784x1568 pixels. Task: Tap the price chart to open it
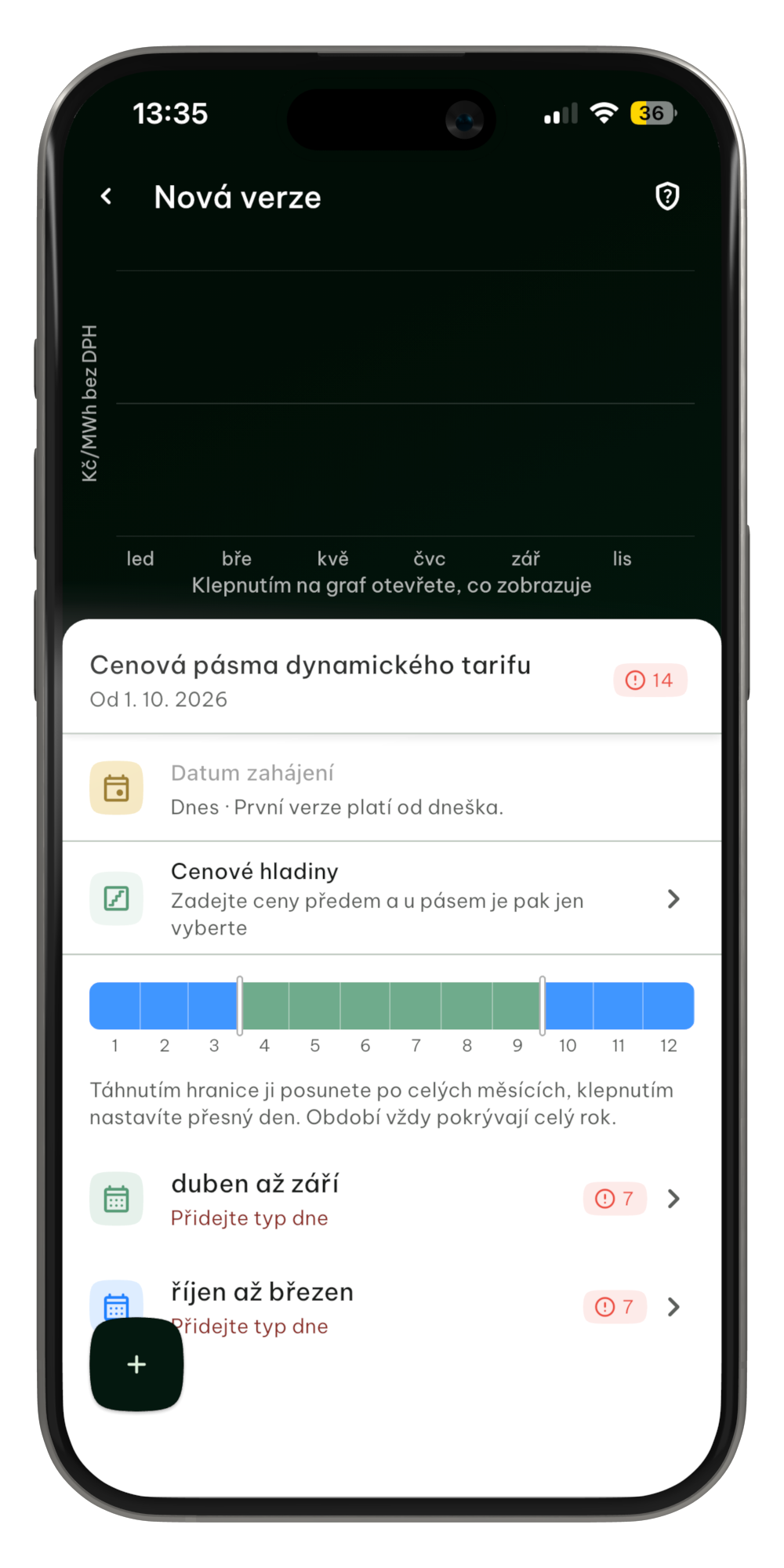tap(392, 416)
